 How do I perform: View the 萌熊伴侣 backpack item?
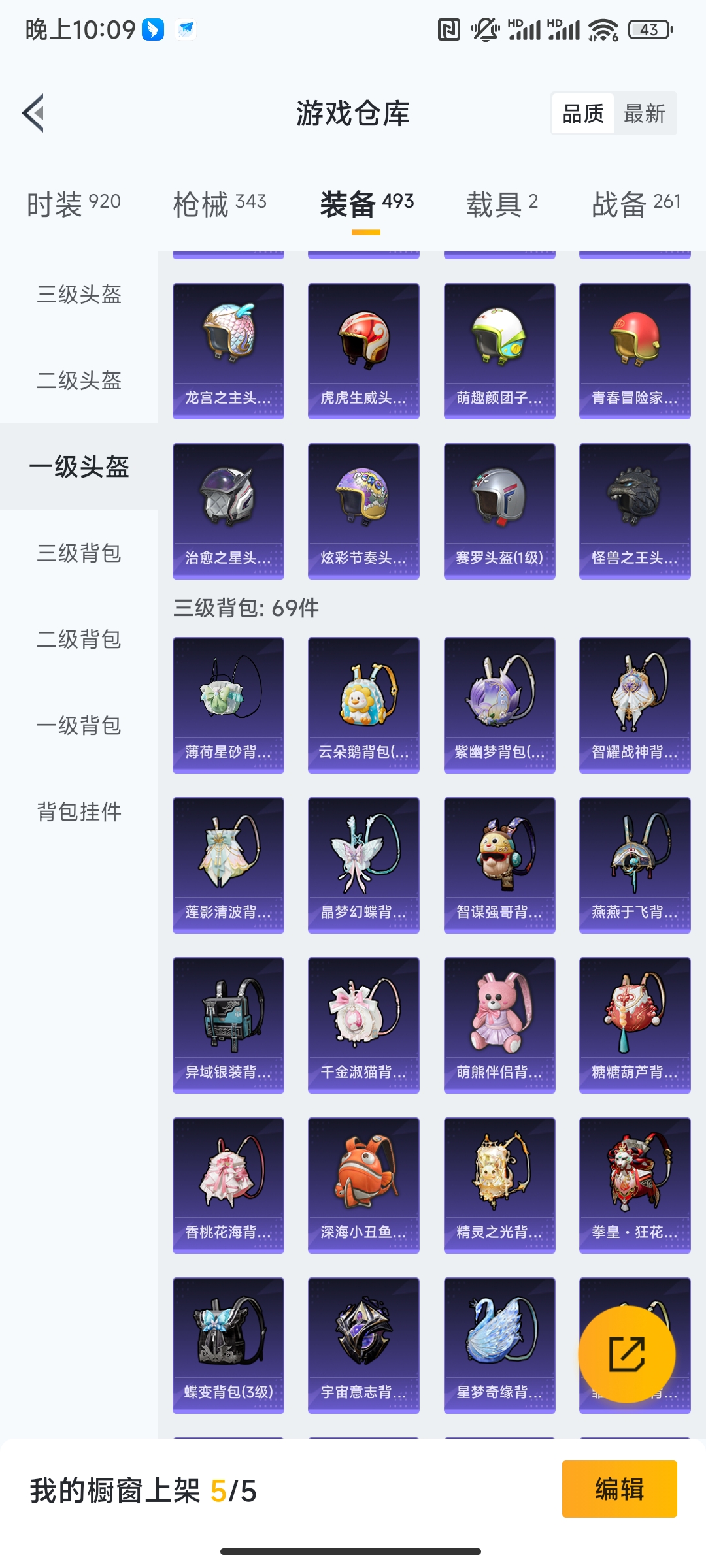coord(499,1025)
